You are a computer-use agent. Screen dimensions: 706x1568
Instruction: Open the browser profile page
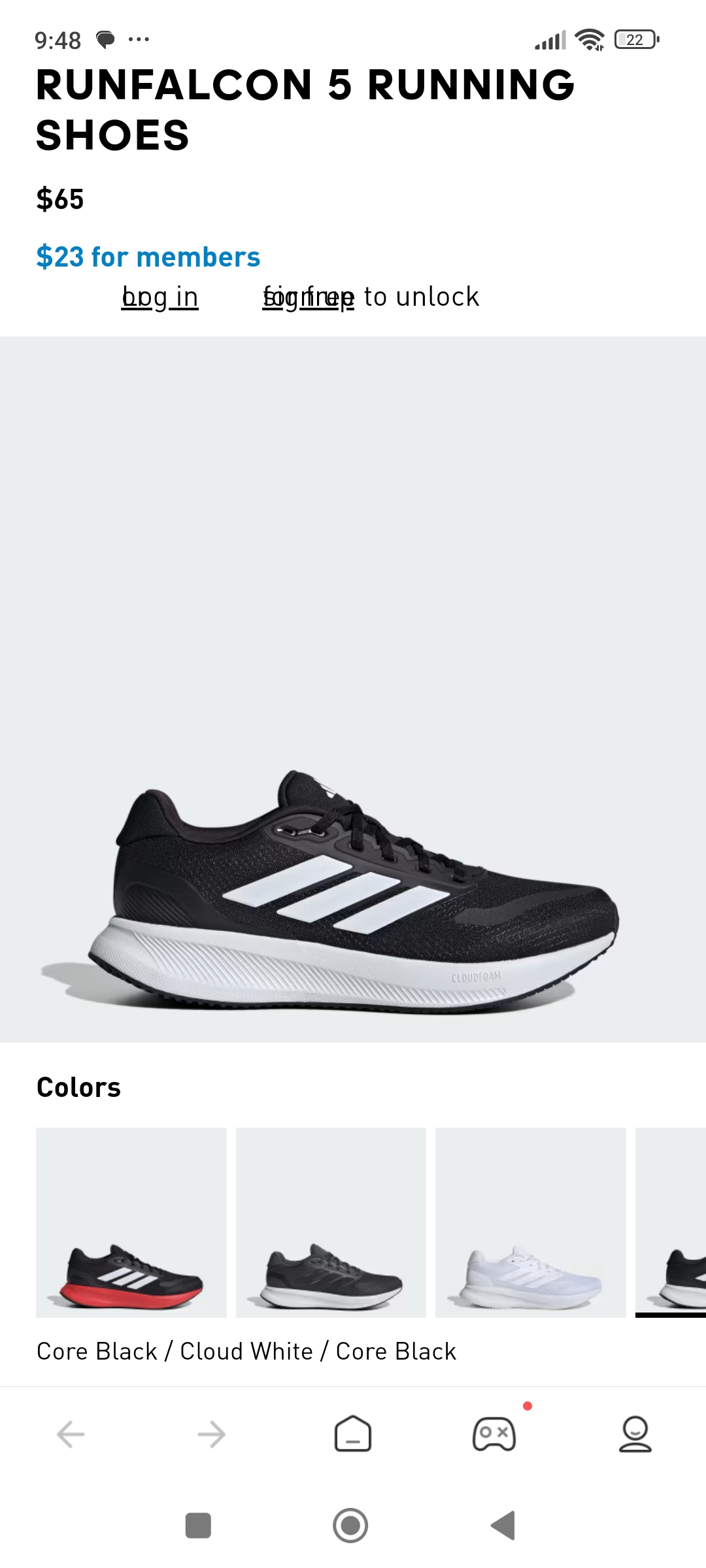coord(635,1434)
